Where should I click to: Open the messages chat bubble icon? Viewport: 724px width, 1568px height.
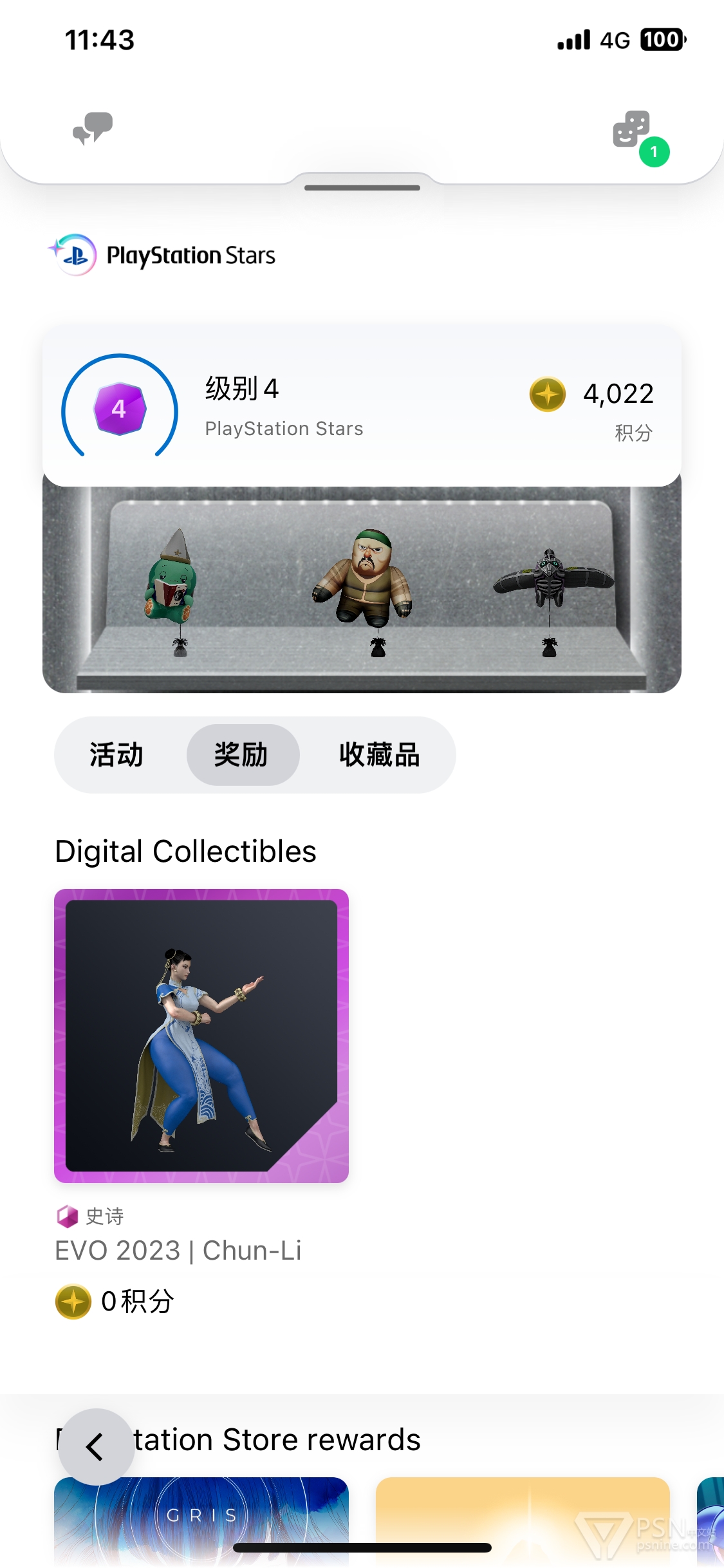[93, 129]
